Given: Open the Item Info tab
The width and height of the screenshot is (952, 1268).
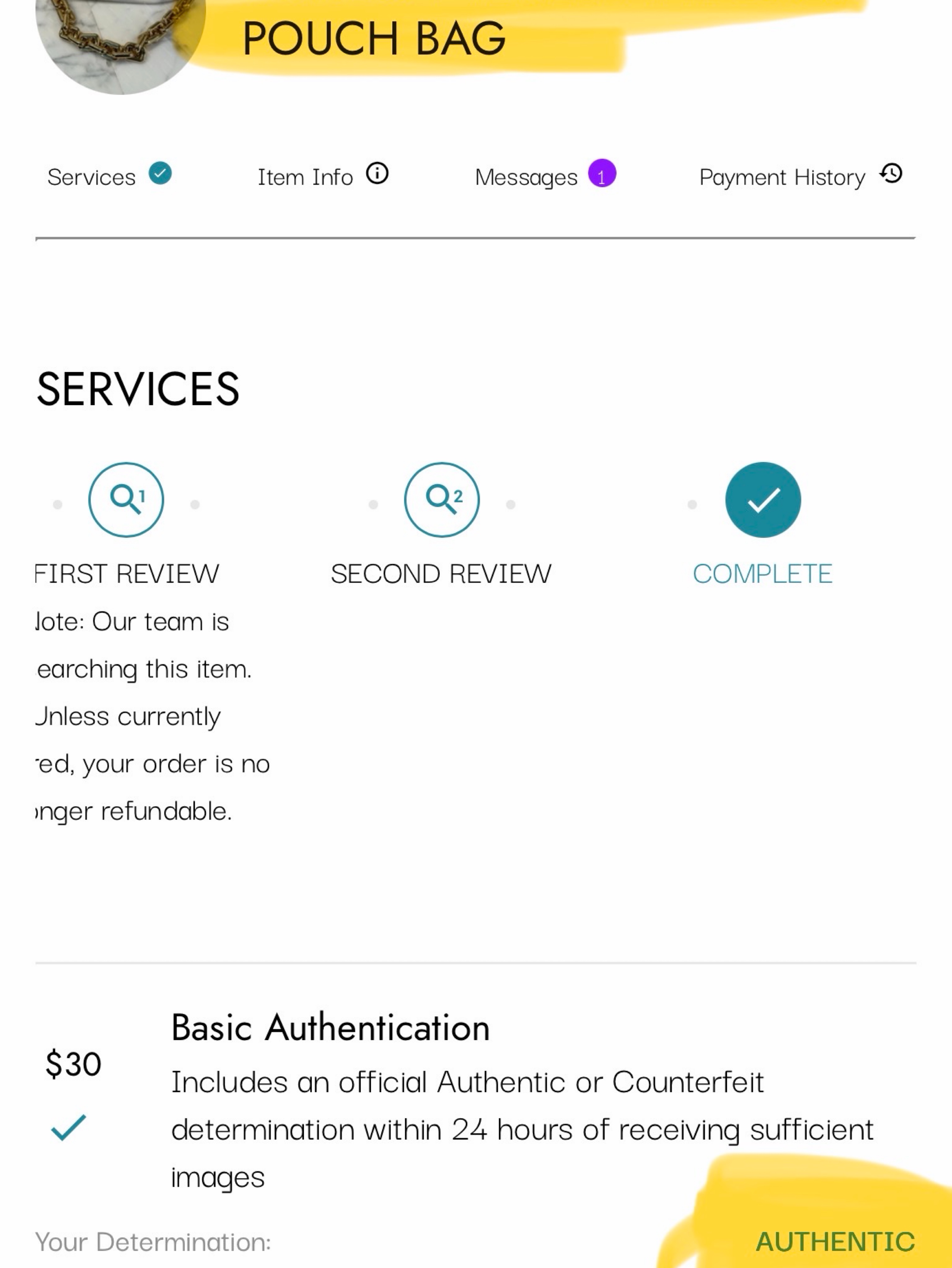Looking at the screenshot, I should click(323, 176).
